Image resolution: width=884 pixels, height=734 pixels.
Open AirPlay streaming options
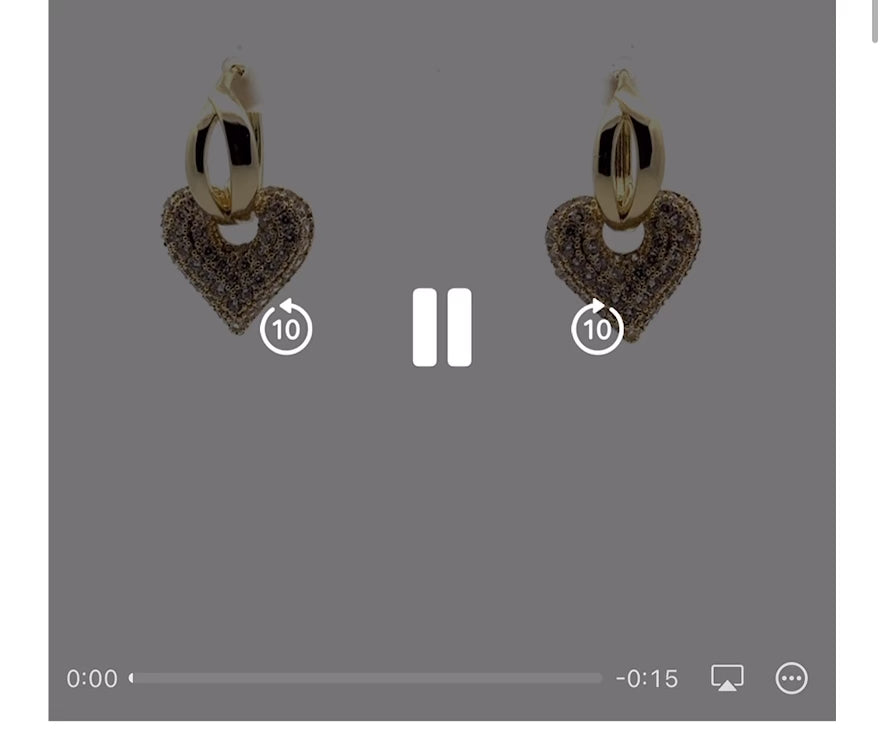727,678
